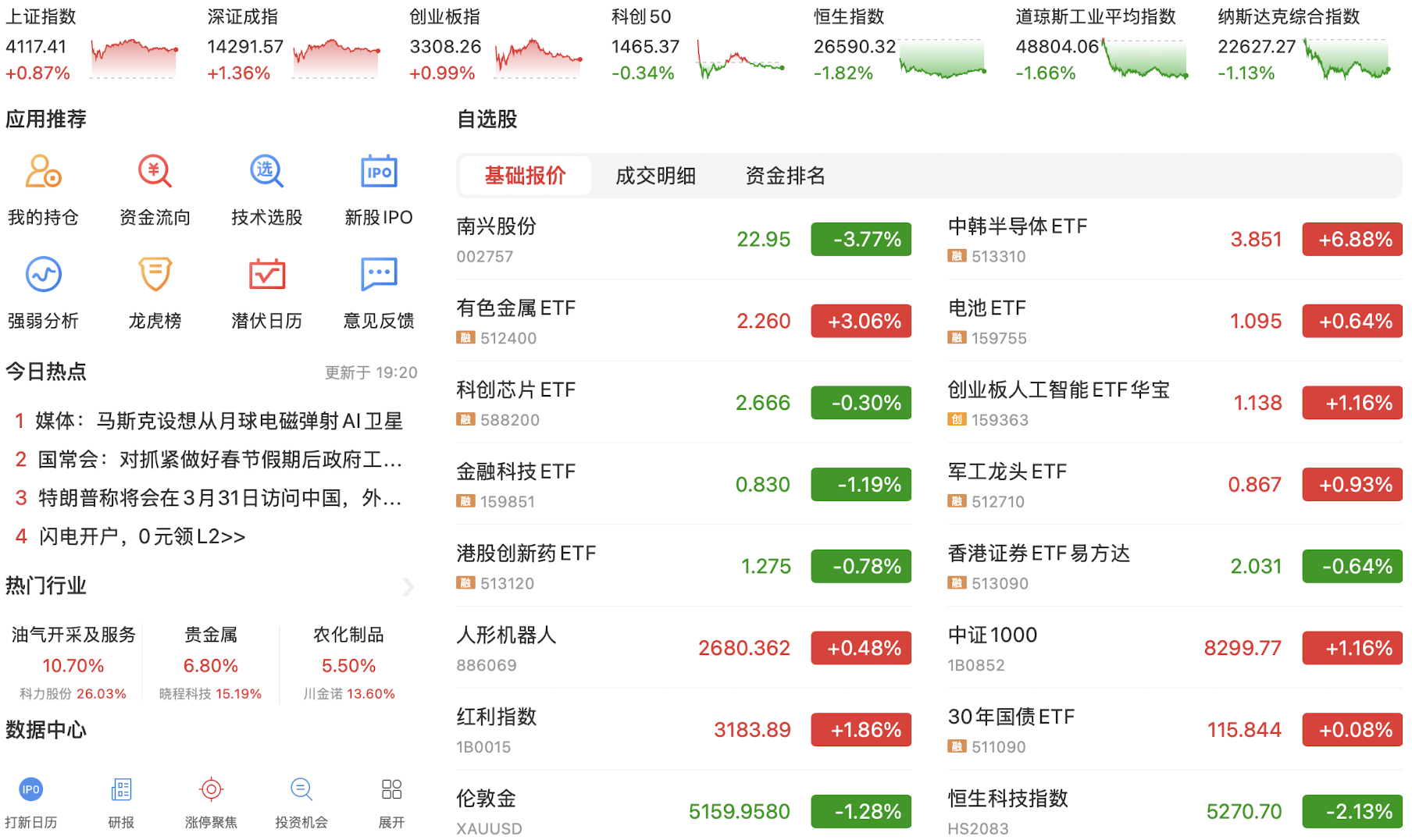The width and height of the screenshot is (1412, 840).
Task: Tap 闪电开户 0元领L2 link
Action: (142, 536)
